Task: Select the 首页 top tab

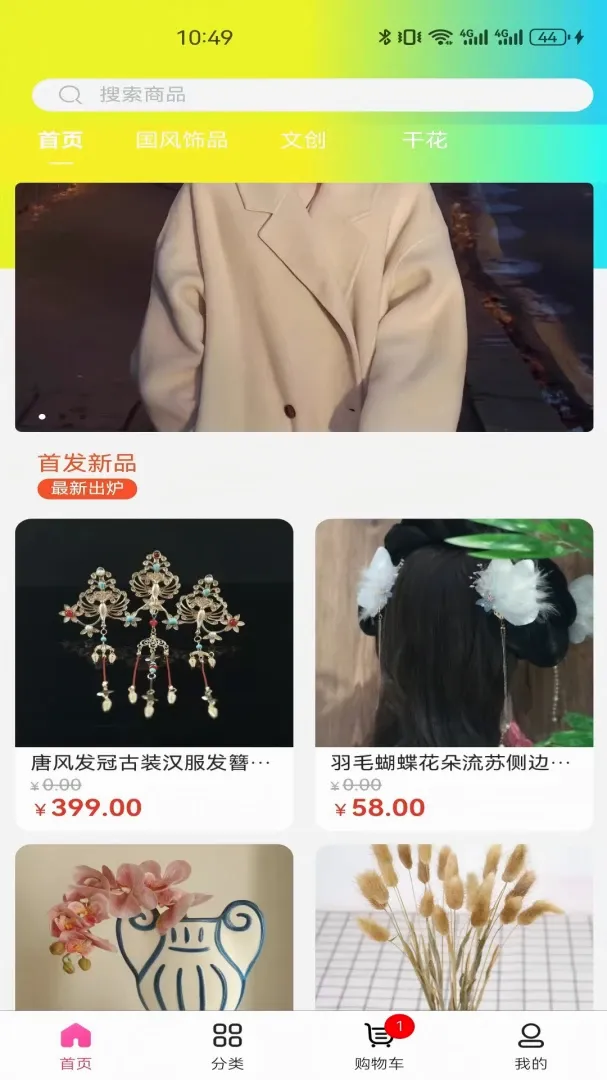Action: click(x=61, y=140)
